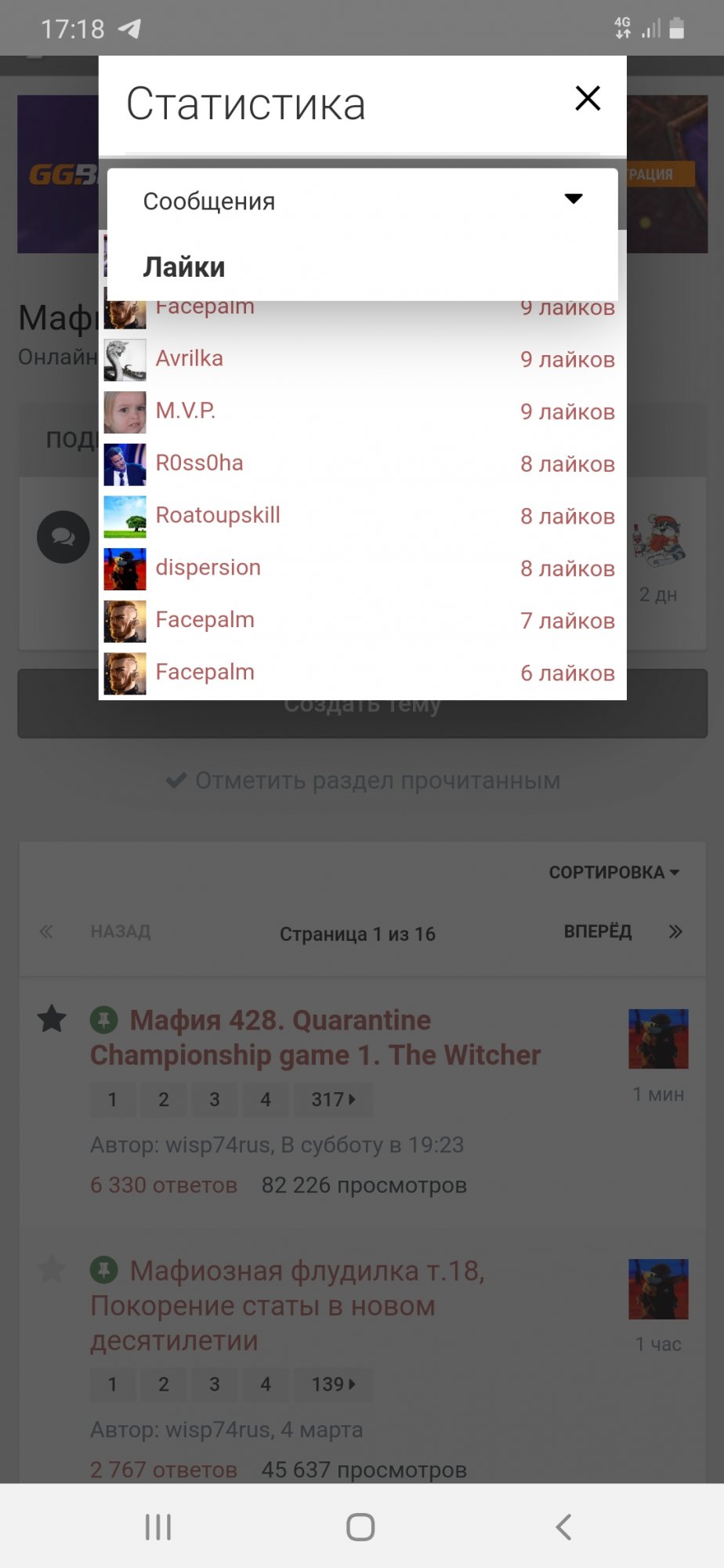
Task: Tap the Facepalm entry with 6 лайков
Action: point(205,672)
